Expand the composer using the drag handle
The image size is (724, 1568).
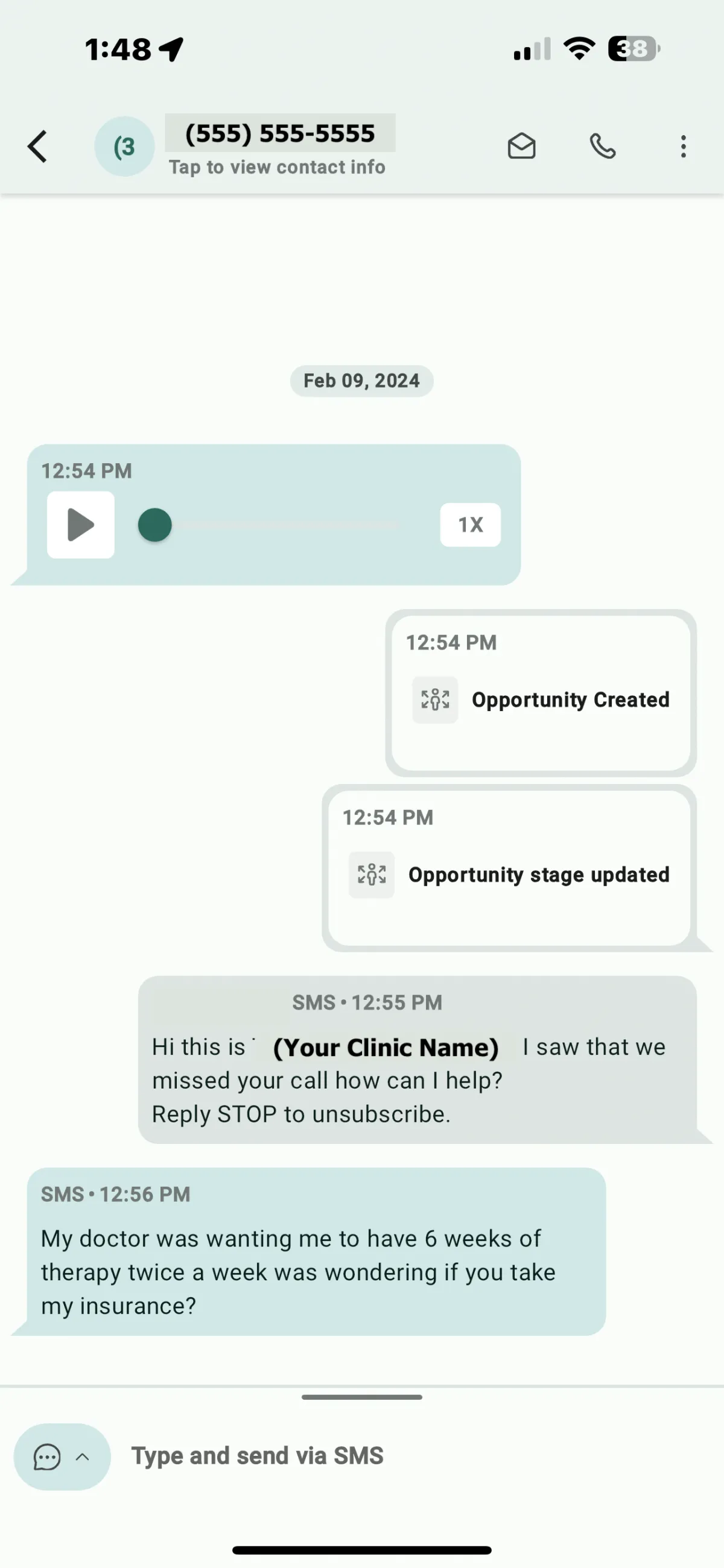click(x=361, y=1397)
